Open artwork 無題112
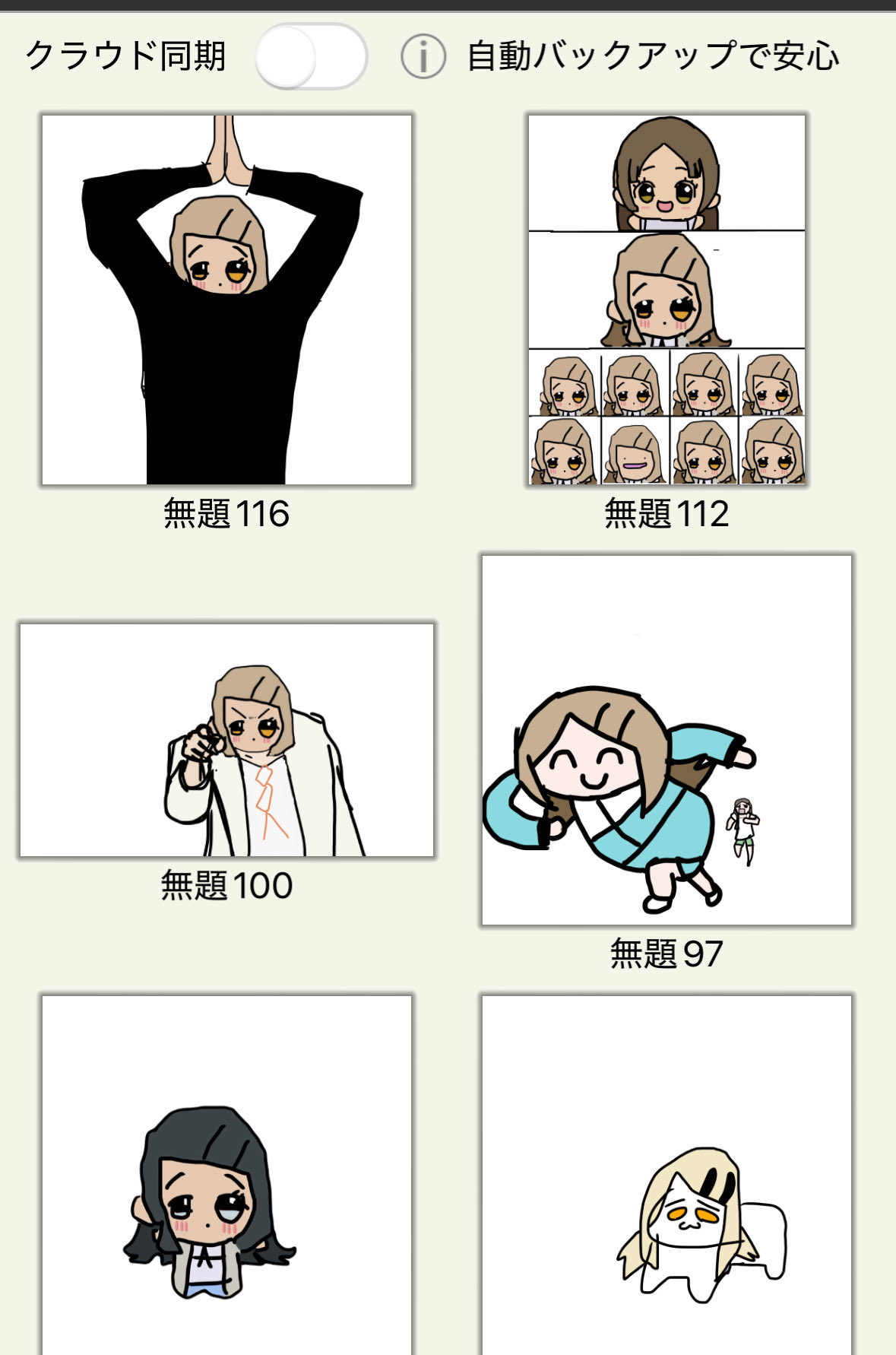896x1355 pixels. pyautogui.click(x=666, y=300)
